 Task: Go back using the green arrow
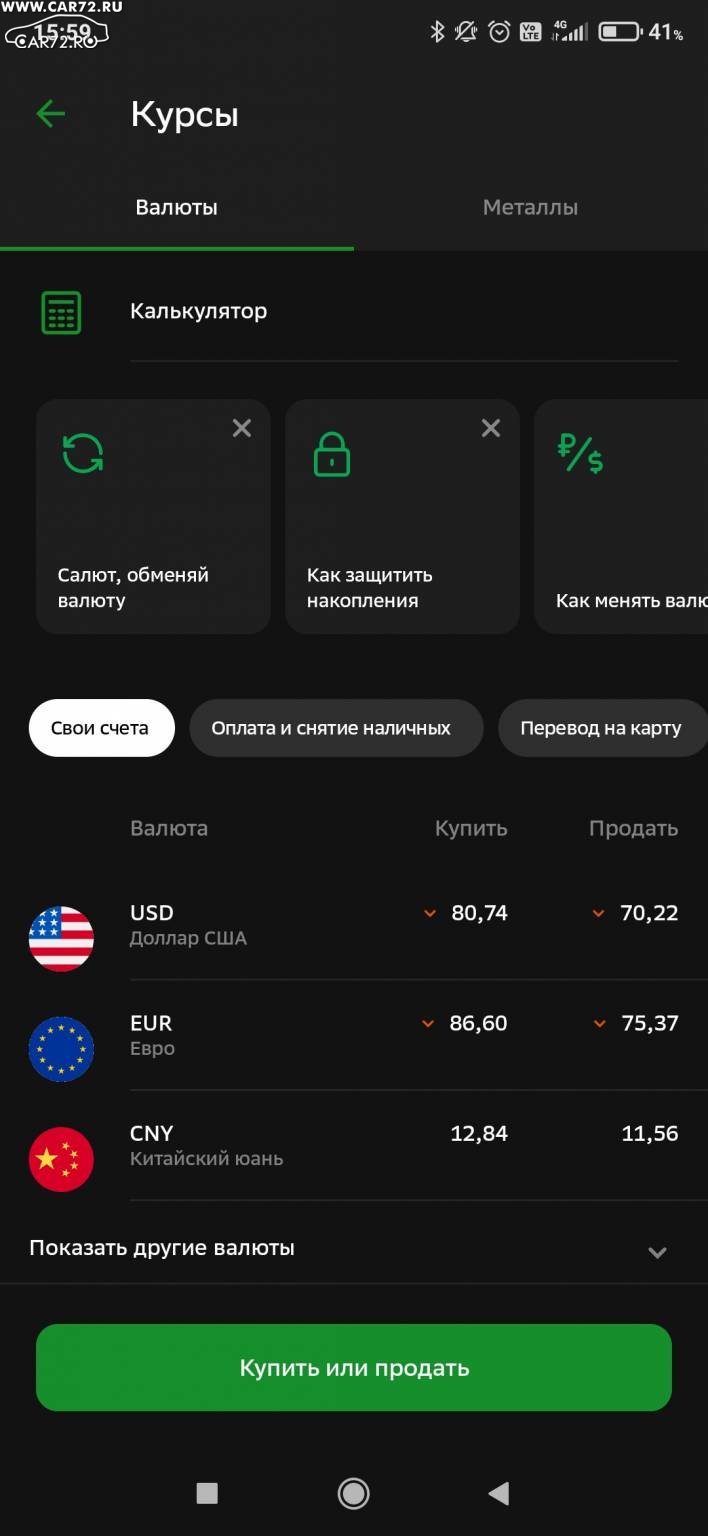tap(50, 114)
